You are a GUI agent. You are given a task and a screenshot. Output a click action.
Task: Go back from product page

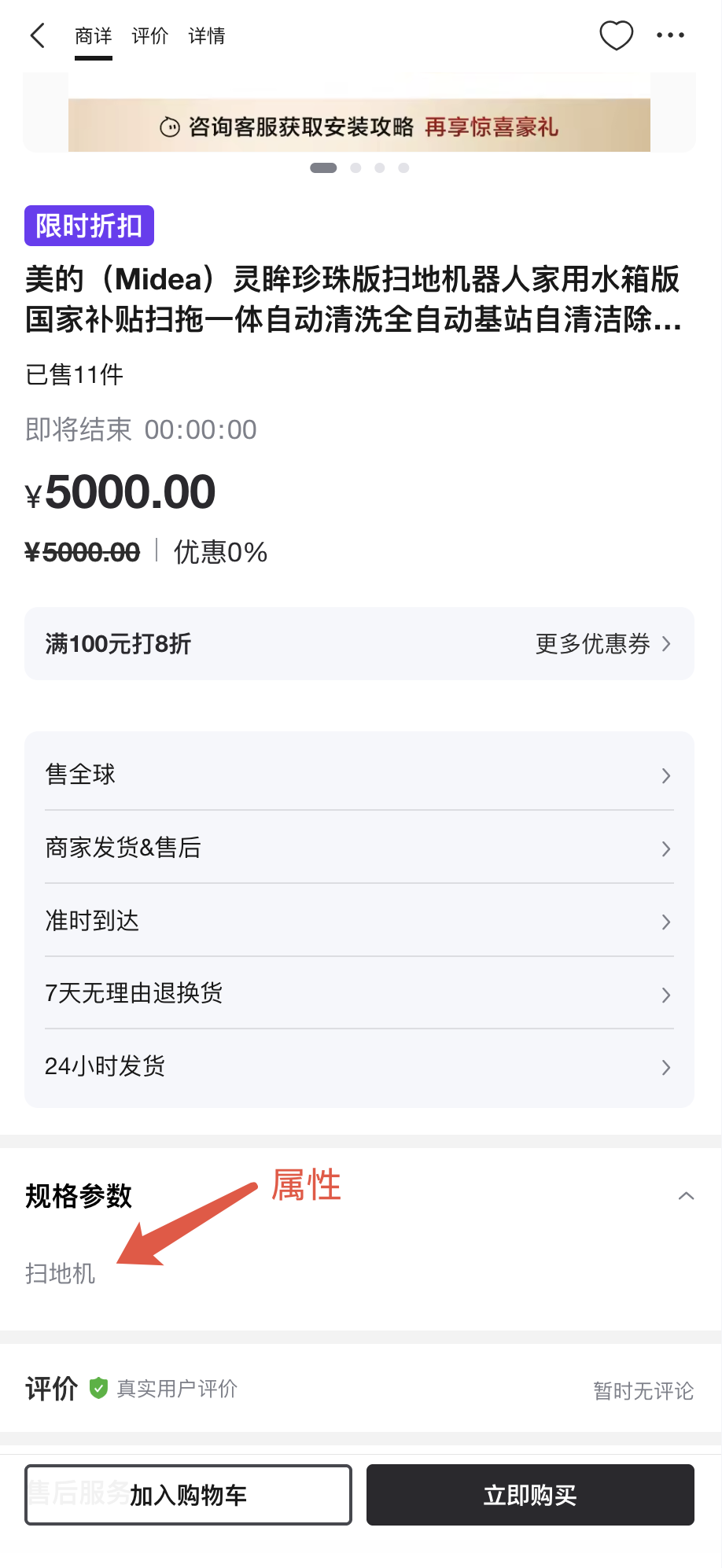coord(37,35)
